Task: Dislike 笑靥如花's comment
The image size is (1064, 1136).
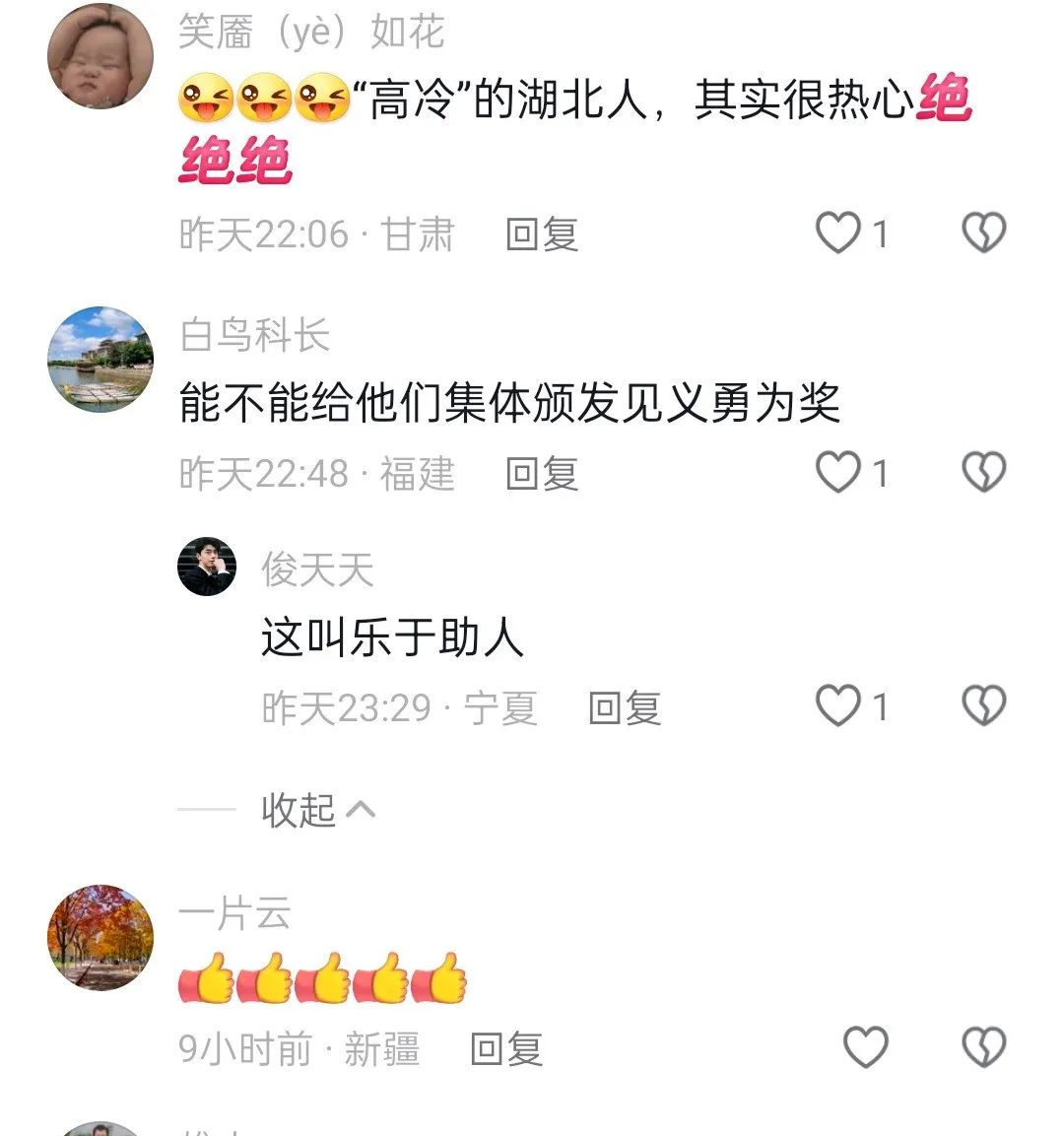Action: point(983,234)
